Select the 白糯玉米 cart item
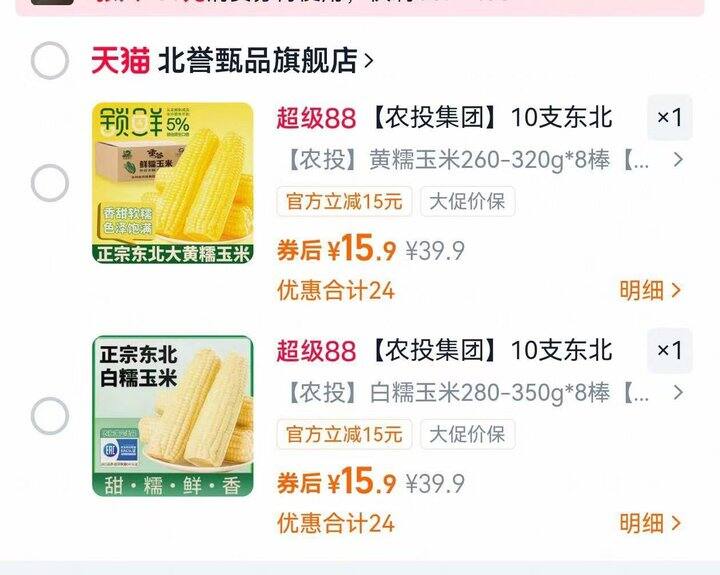Image resolution: width=720 pixels, height=575 pixels. 49,416
